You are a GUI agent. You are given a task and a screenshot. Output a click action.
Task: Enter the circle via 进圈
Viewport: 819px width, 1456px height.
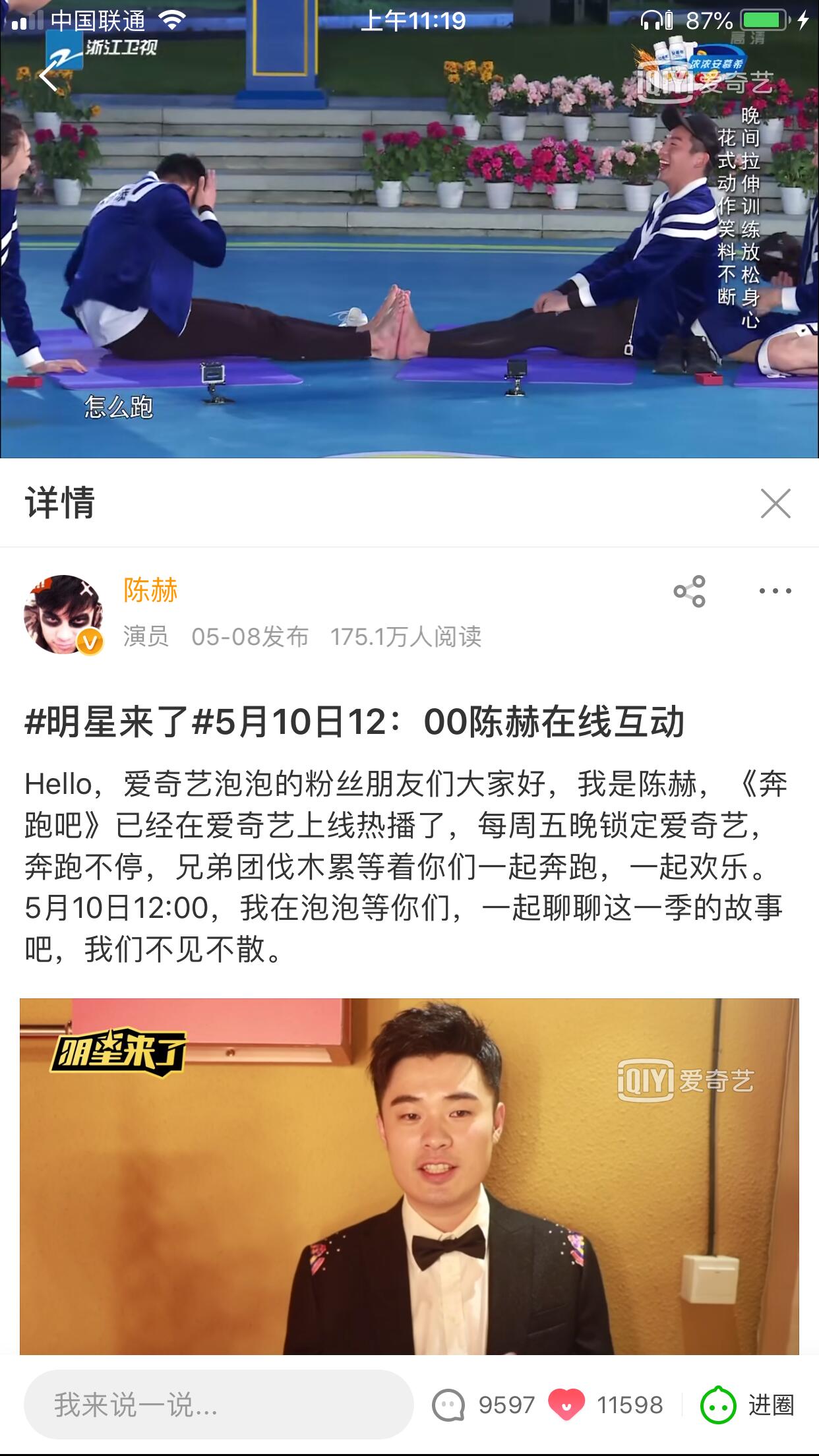coord(748,1405)
